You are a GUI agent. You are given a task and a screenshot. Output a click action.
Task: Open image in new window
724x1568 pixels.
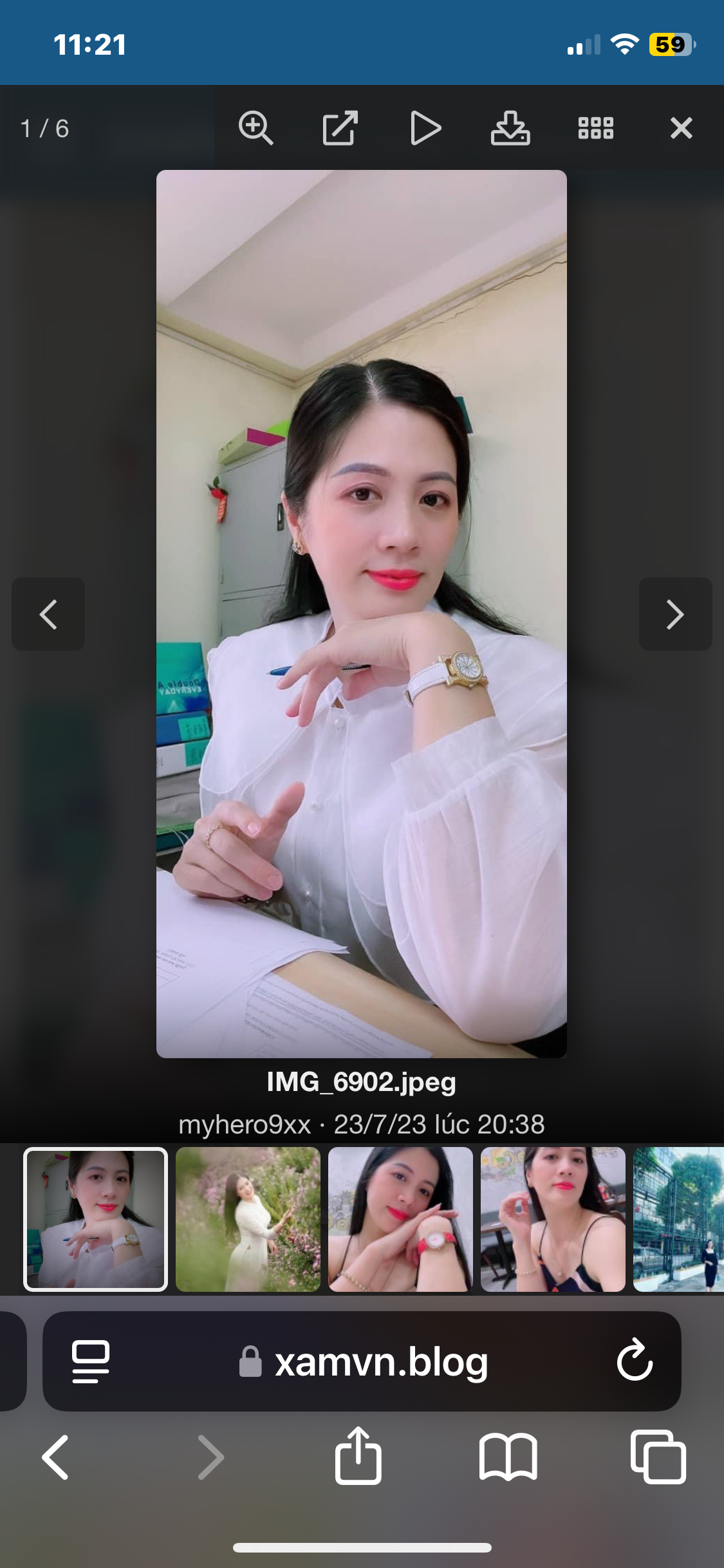pos(340,128)
